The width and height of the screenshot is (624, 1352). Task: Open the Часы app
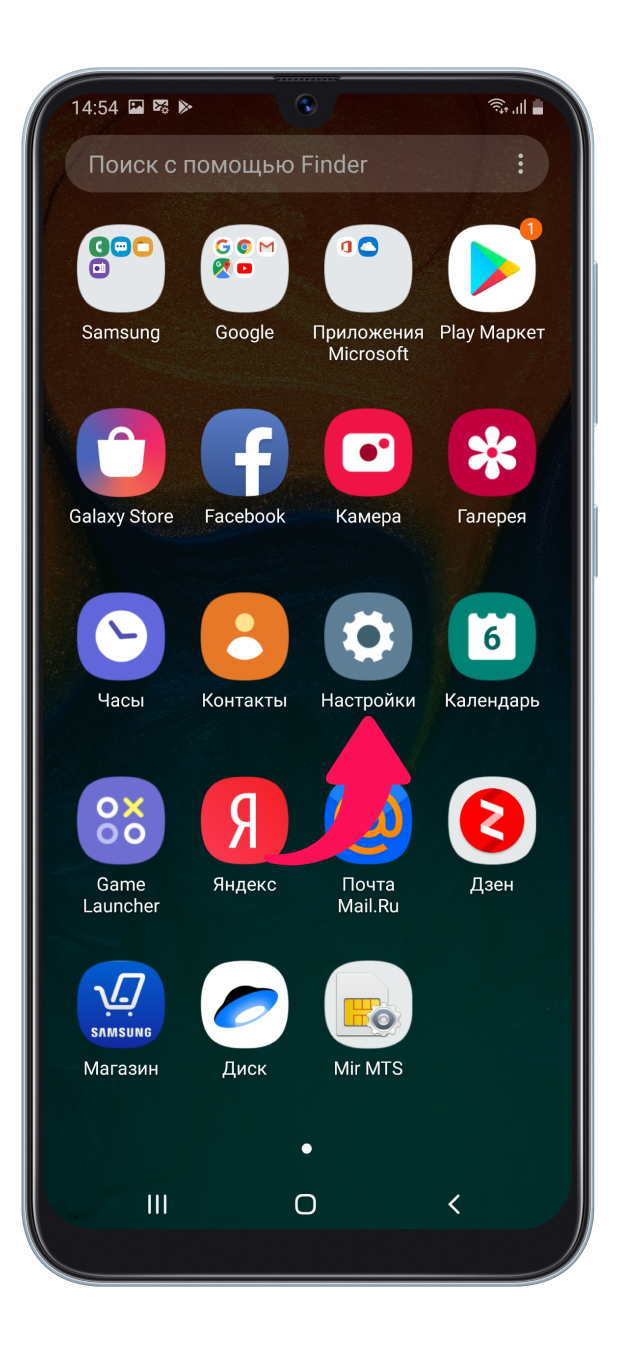pos(121,637)
